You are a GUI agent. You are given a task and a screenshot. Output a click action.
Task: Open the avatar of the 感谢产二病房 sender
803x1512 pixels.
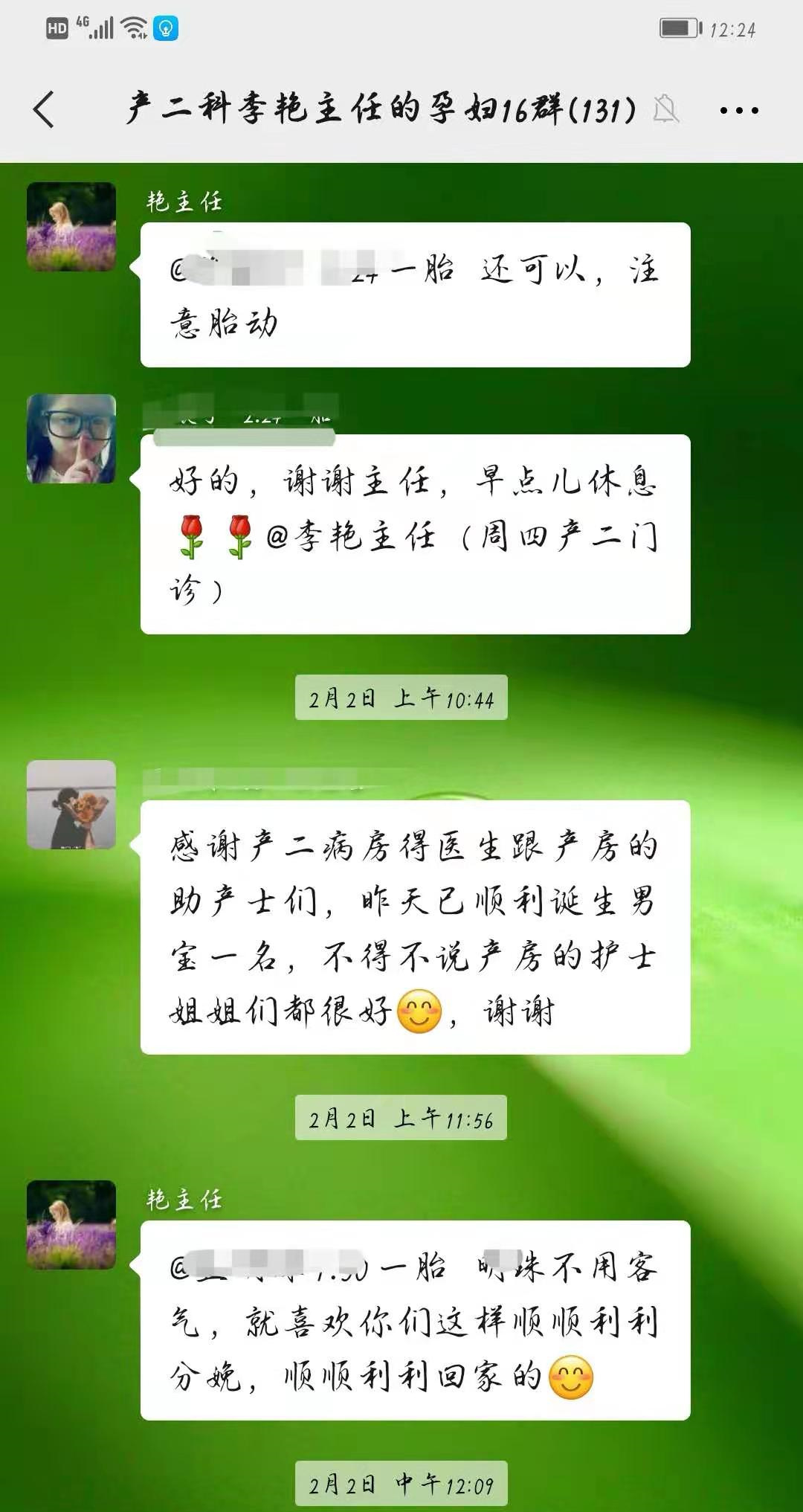pos(71,805)
